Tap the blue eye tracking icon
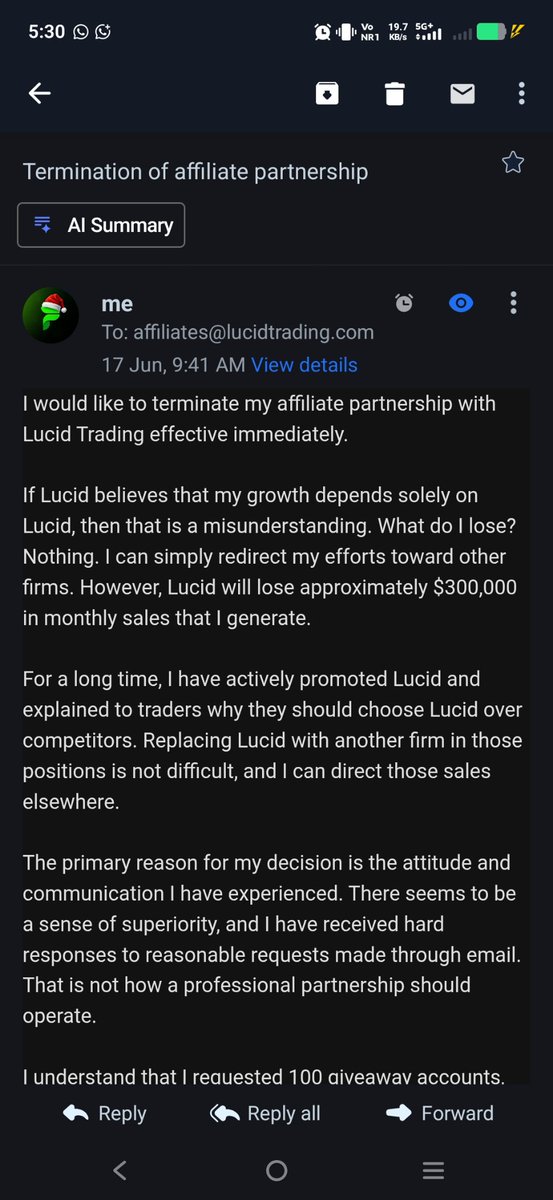The width and height of the screenshot is (553, 1200). [461, 303]
